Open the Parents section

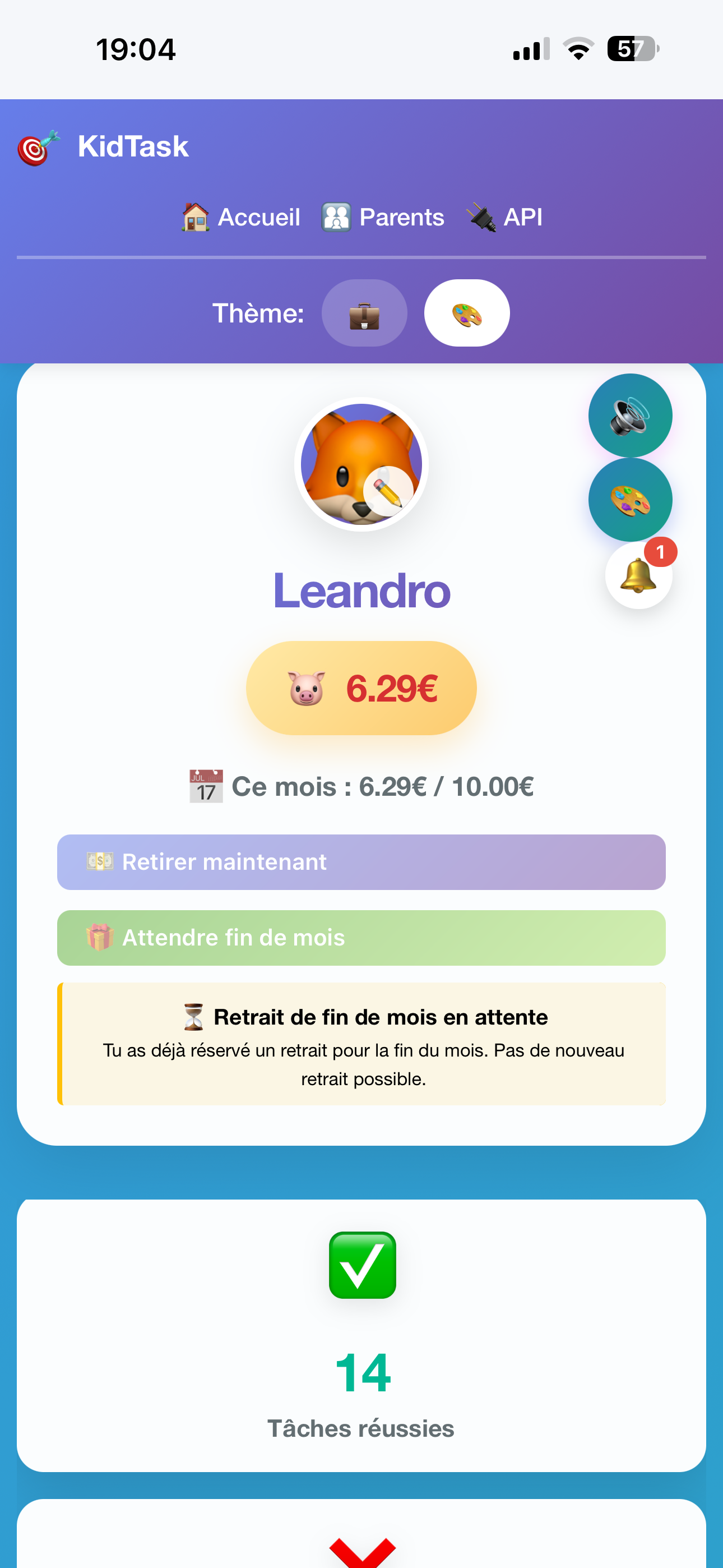[383, 217]
